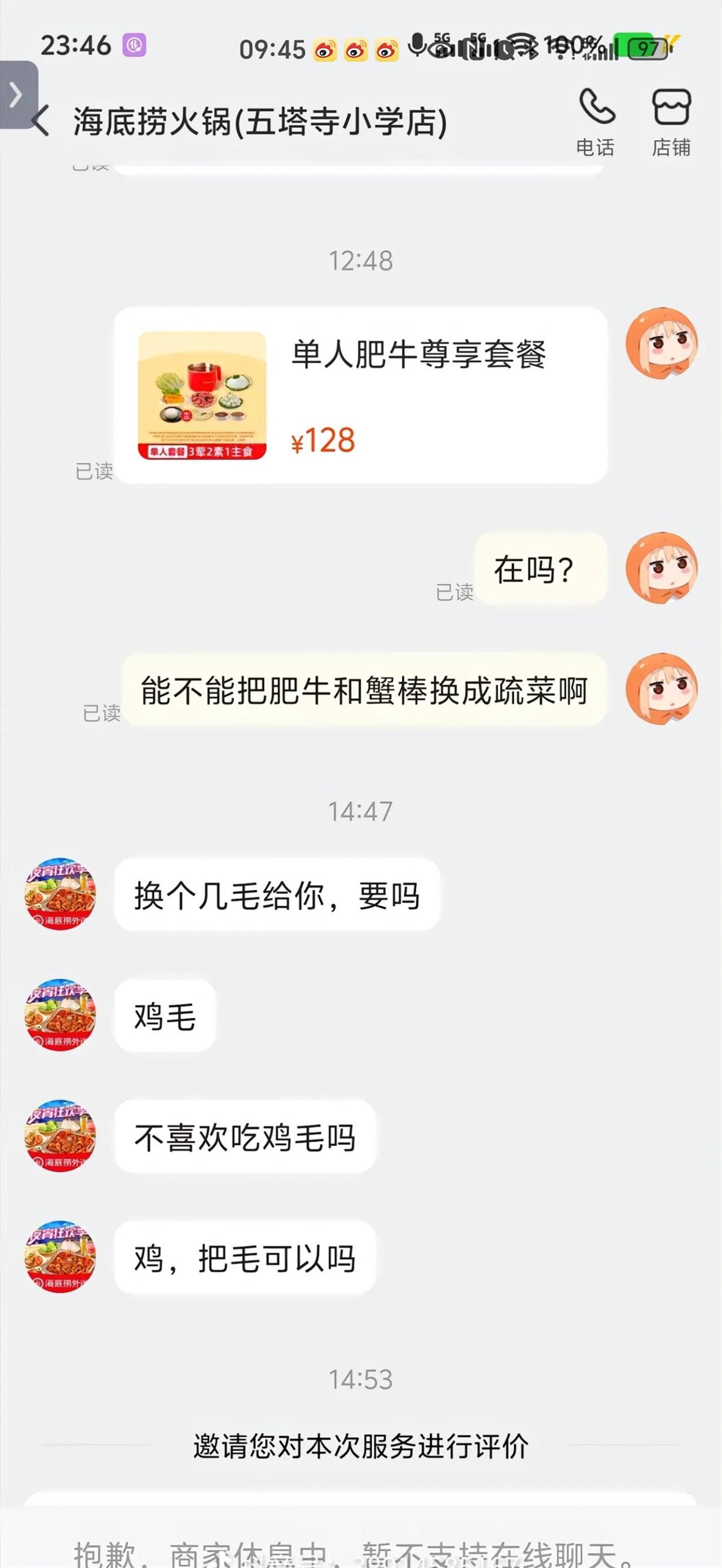Select the 鸡毛 merchant message bubble
This screenshot has width=722, height=1568.
tap(165, 1015)
